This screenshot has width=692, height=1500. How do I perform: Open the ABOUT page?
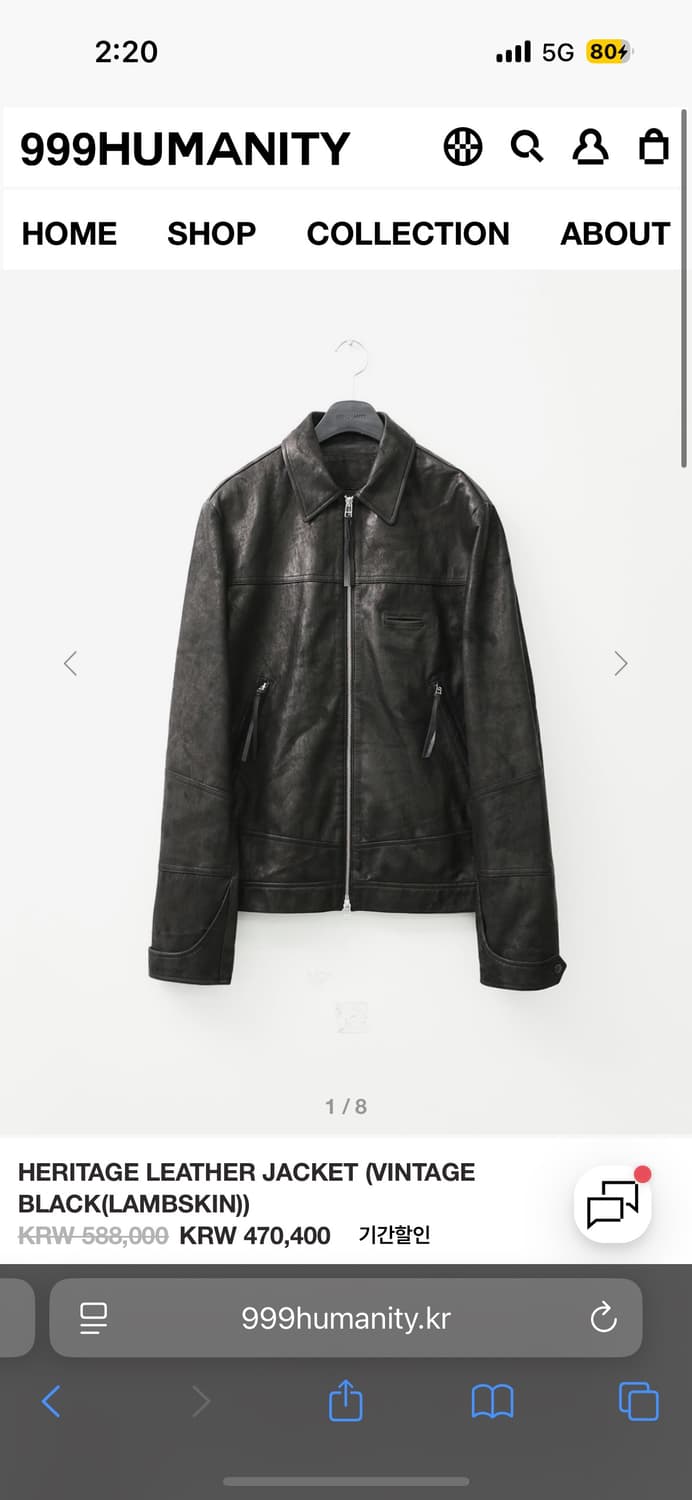(x=614, y=233)
